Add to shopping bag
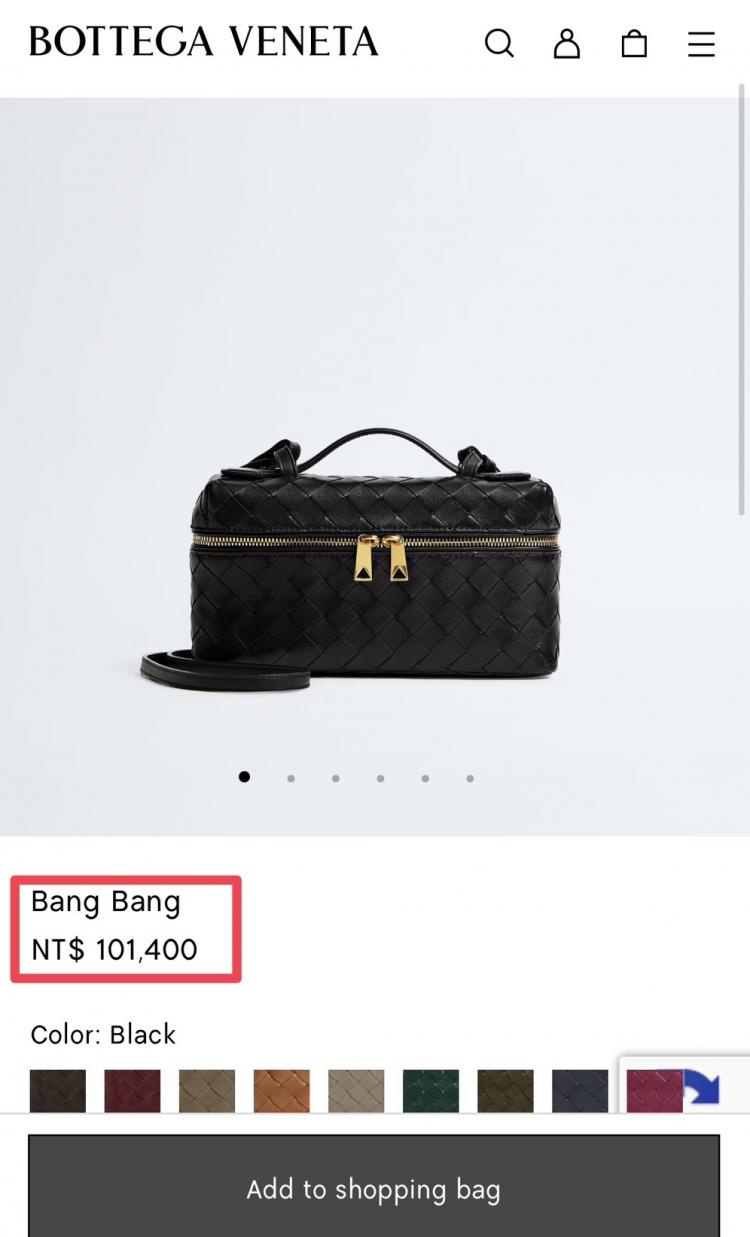750x1237 pixels. point(373,1189)
